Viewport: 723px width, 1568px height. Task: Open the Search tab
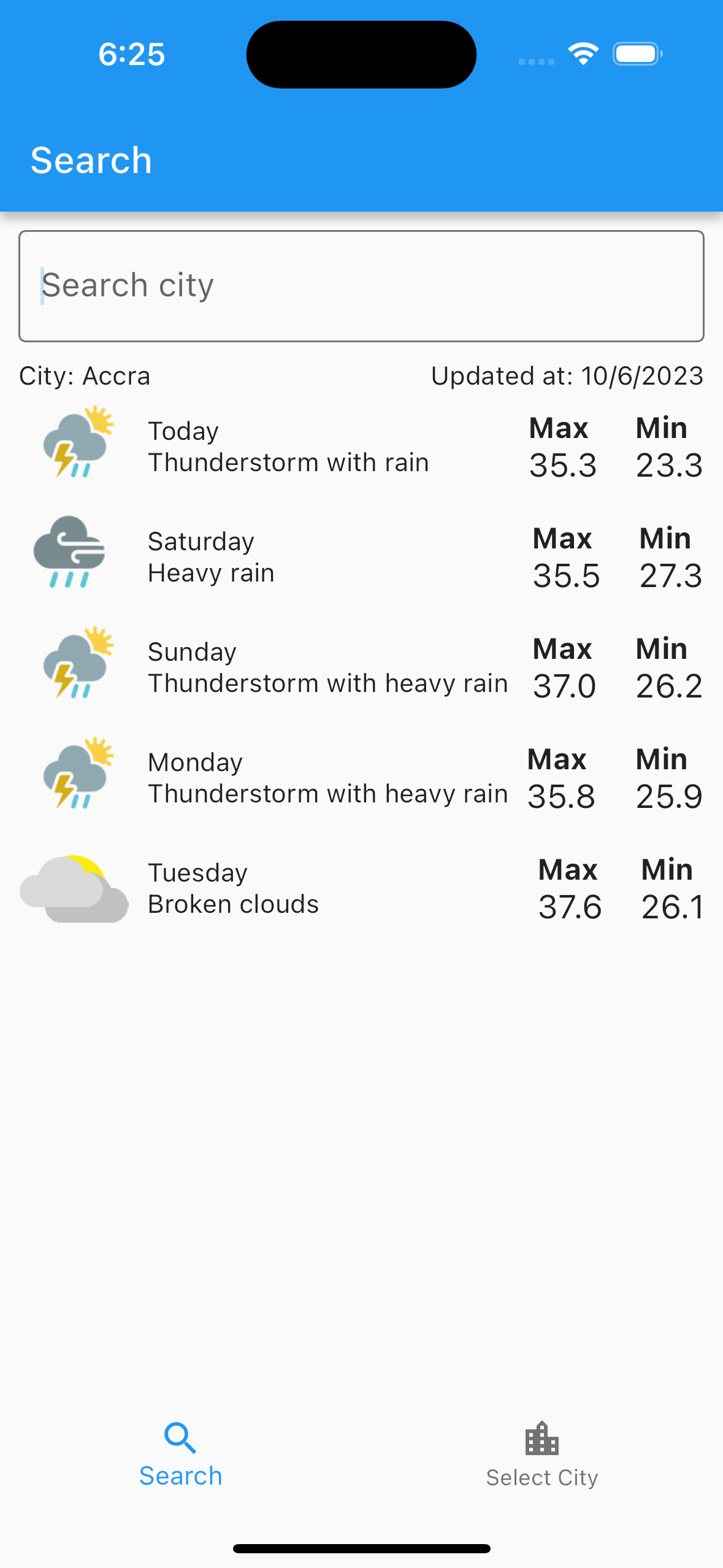coord(180,1455)
